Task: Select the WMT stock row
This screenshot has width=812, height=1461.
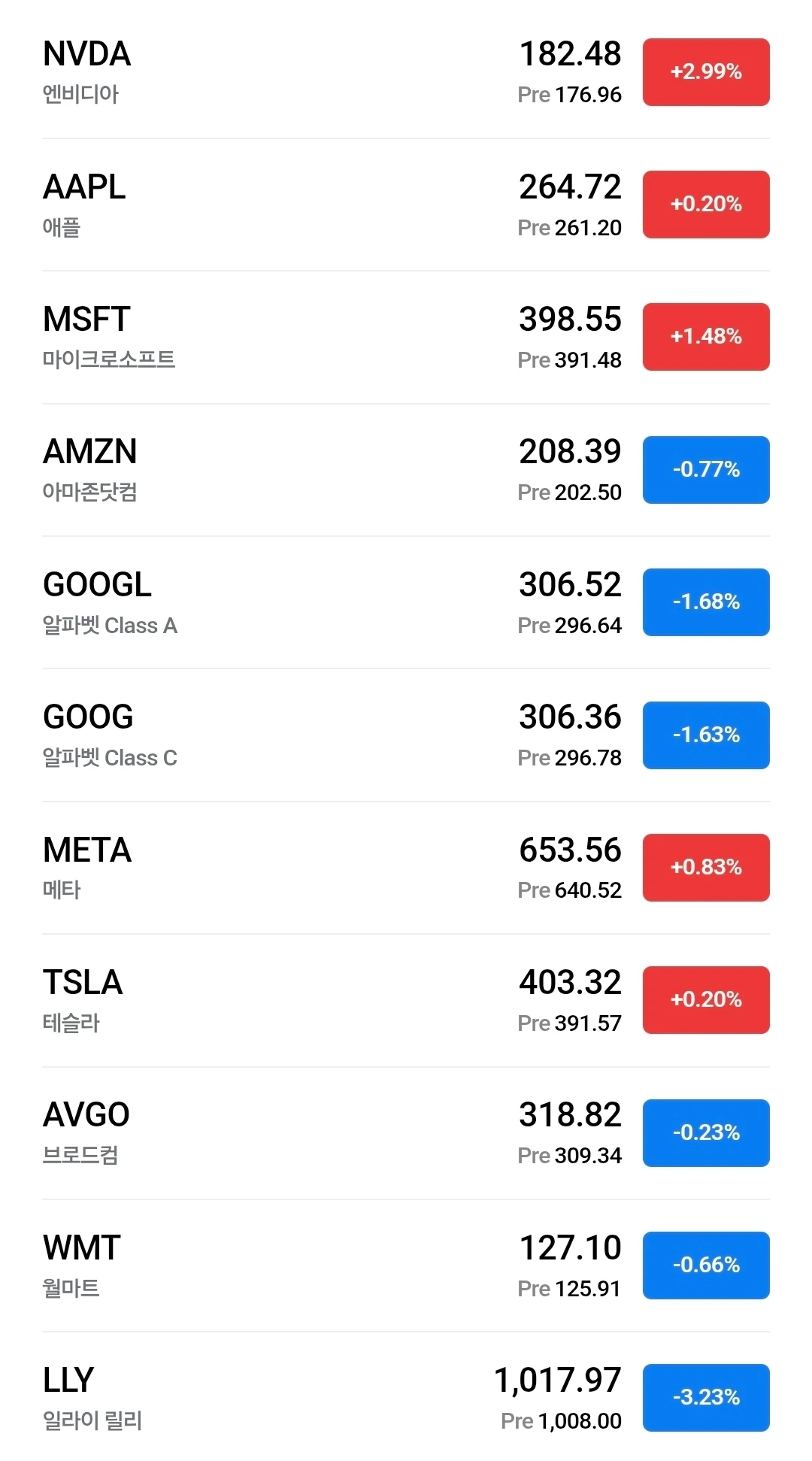Action: click(x=82, y=1249)
